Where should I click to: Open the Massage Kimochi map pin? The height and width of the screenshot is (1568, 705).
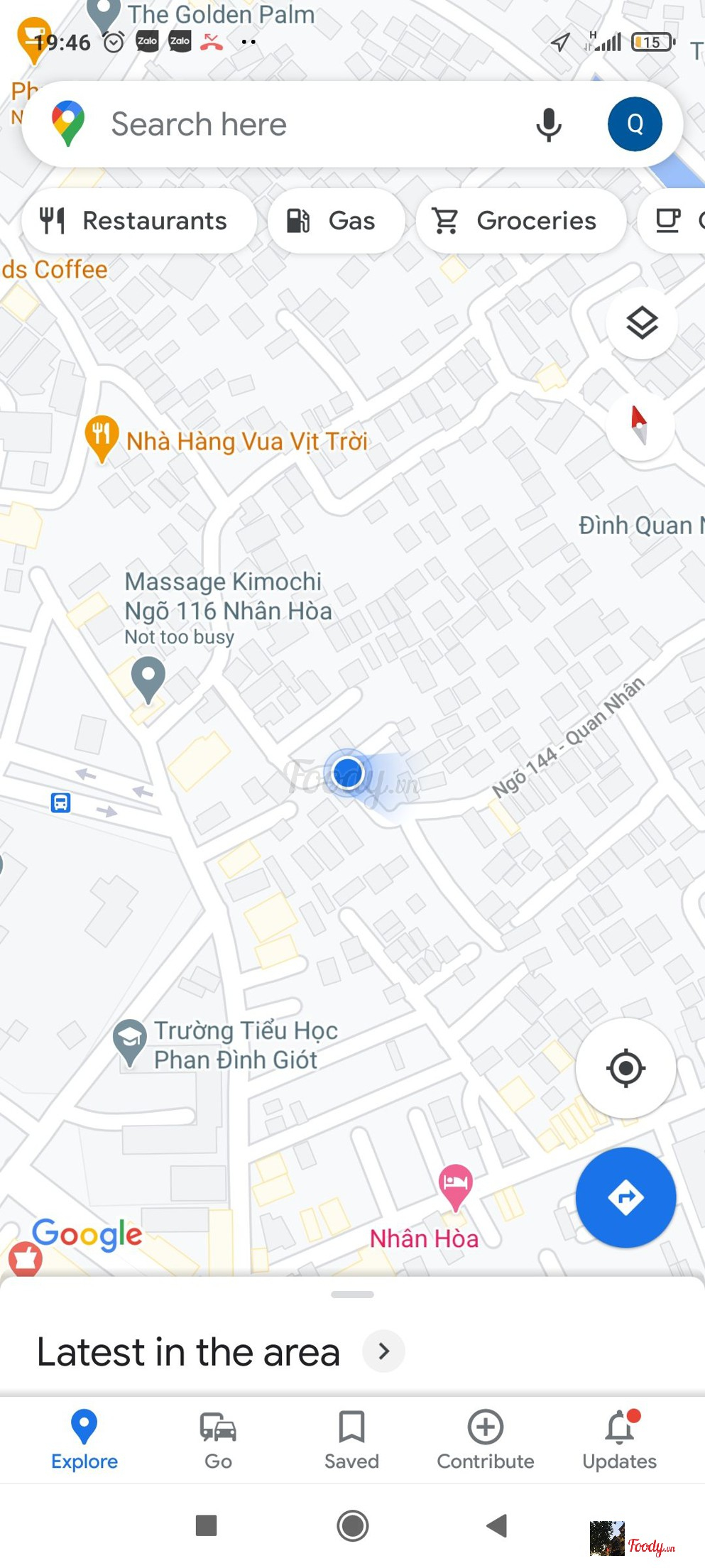coord(148,678)
